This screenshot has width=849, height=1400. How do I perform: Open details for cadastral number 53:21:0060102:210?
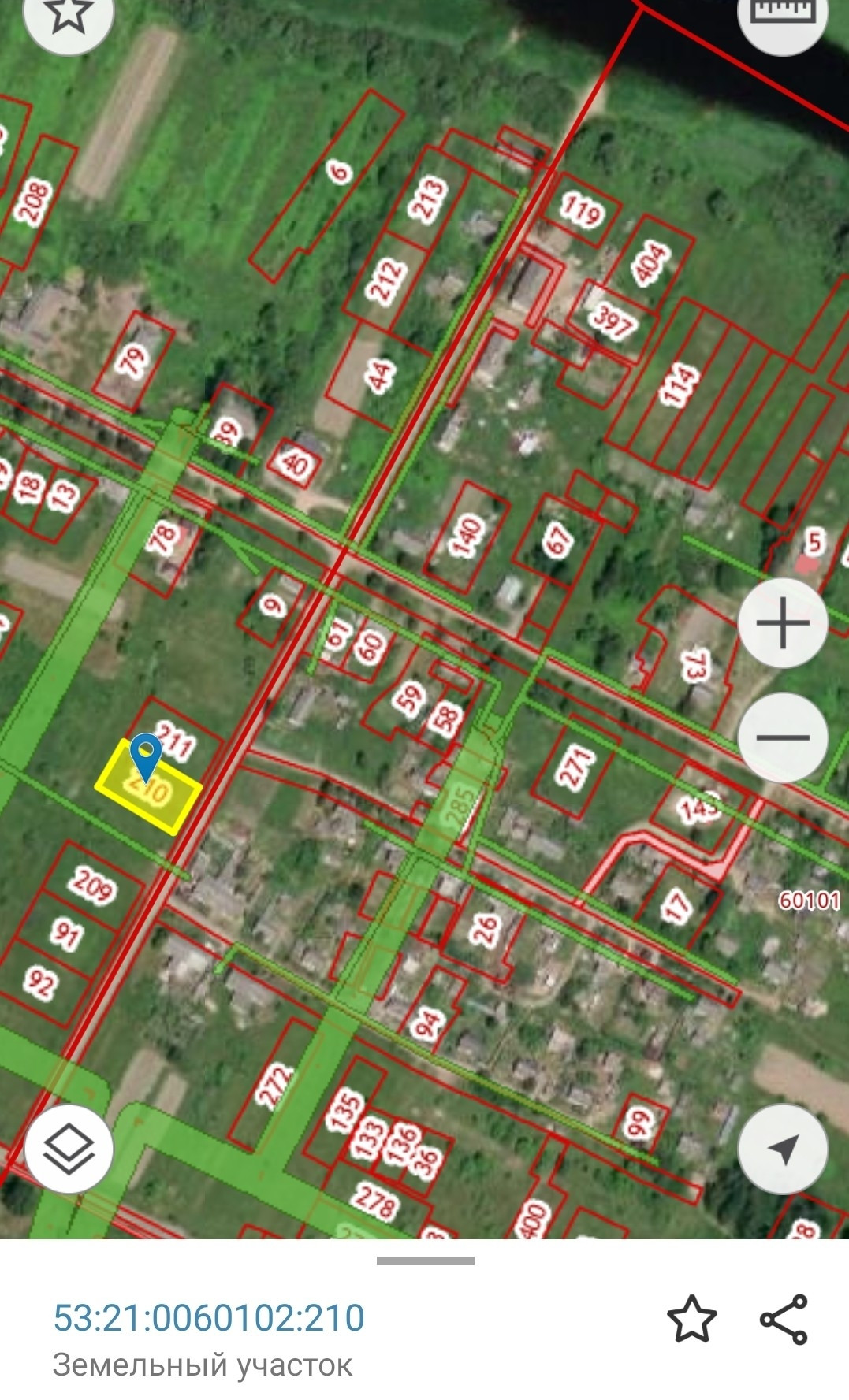click(x=209, y=1318)
